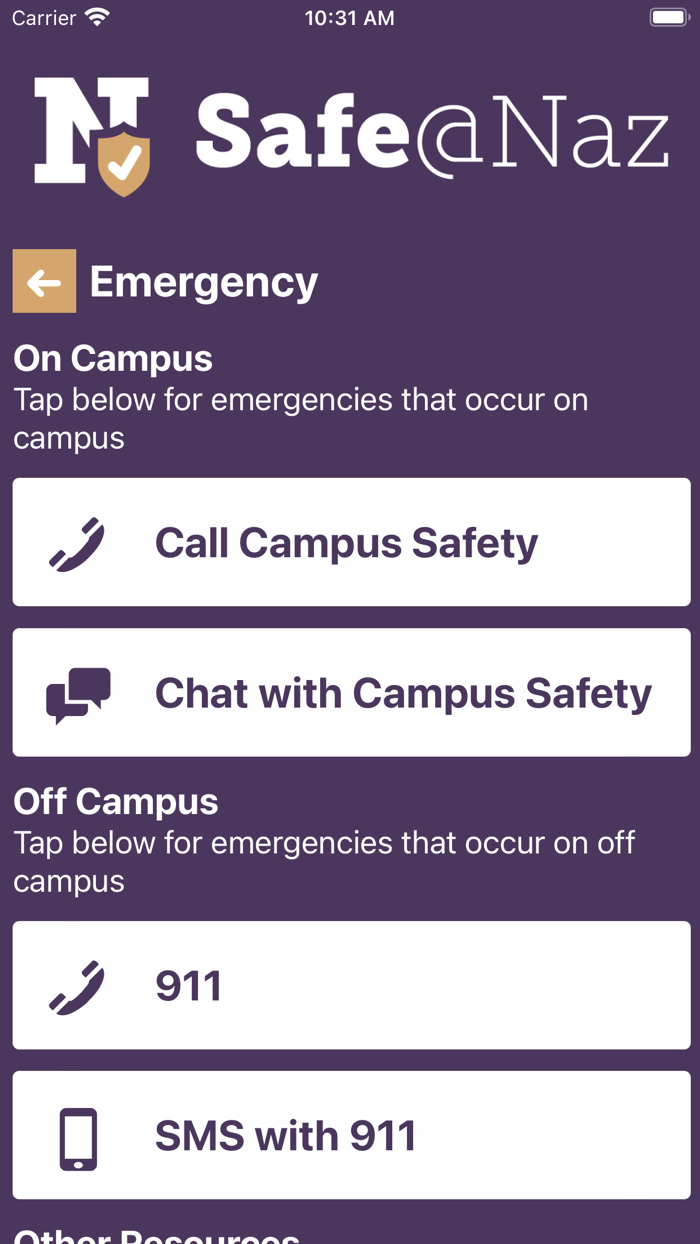Call Campus Safety
700x1244 pixels.
351,542
